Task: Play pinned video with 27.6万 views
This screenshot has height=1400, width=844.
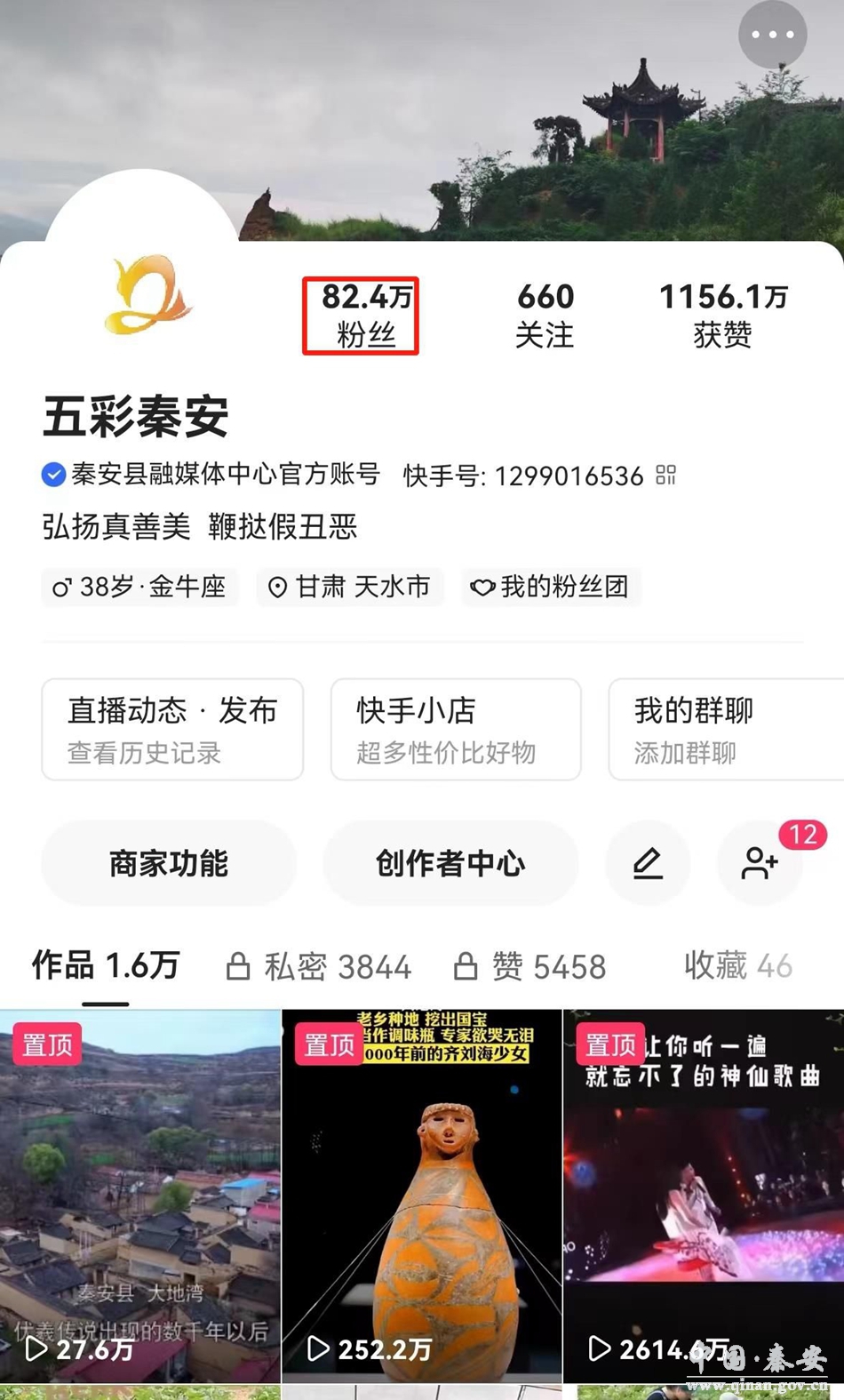Action: coord(139,1196)
